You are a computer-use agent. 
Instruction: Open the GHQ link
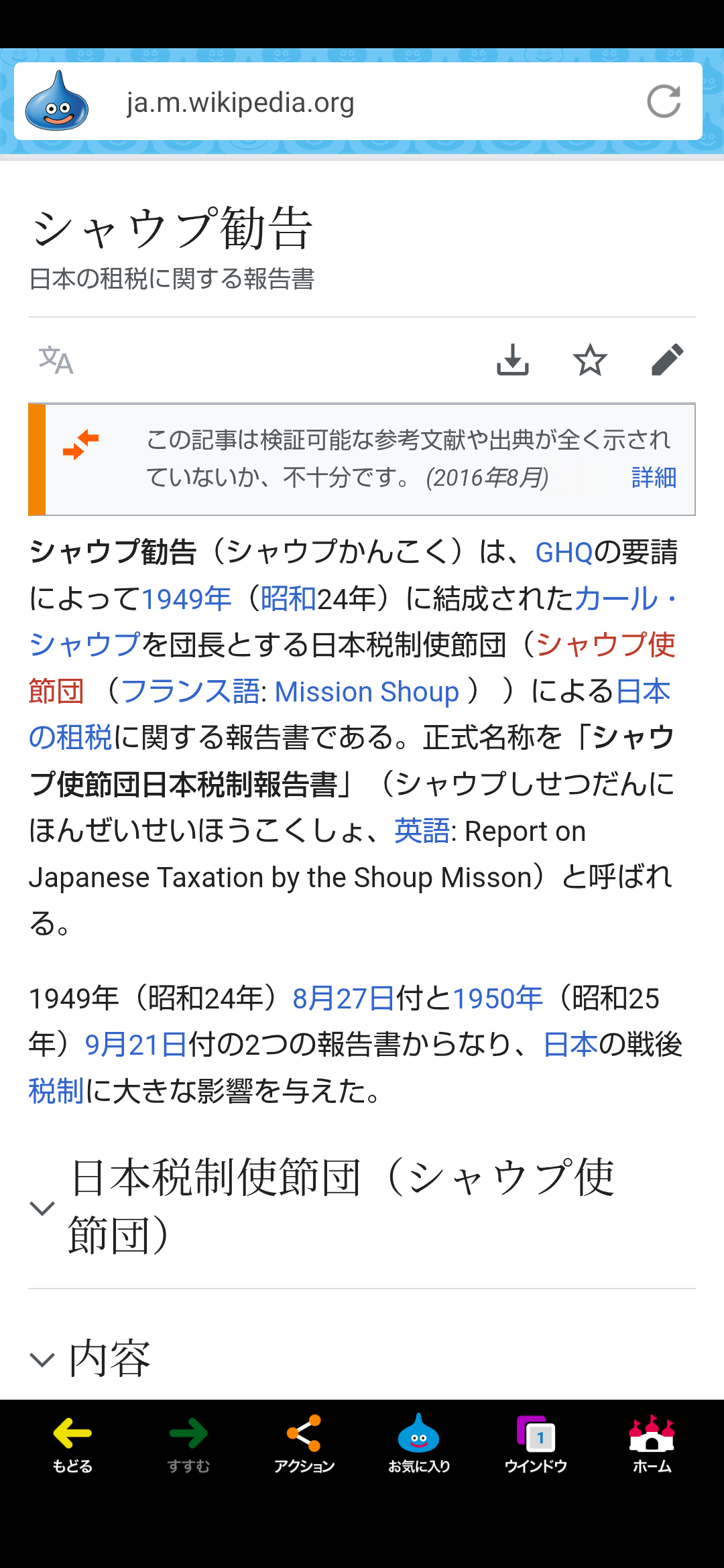click(x=564, y=553)
